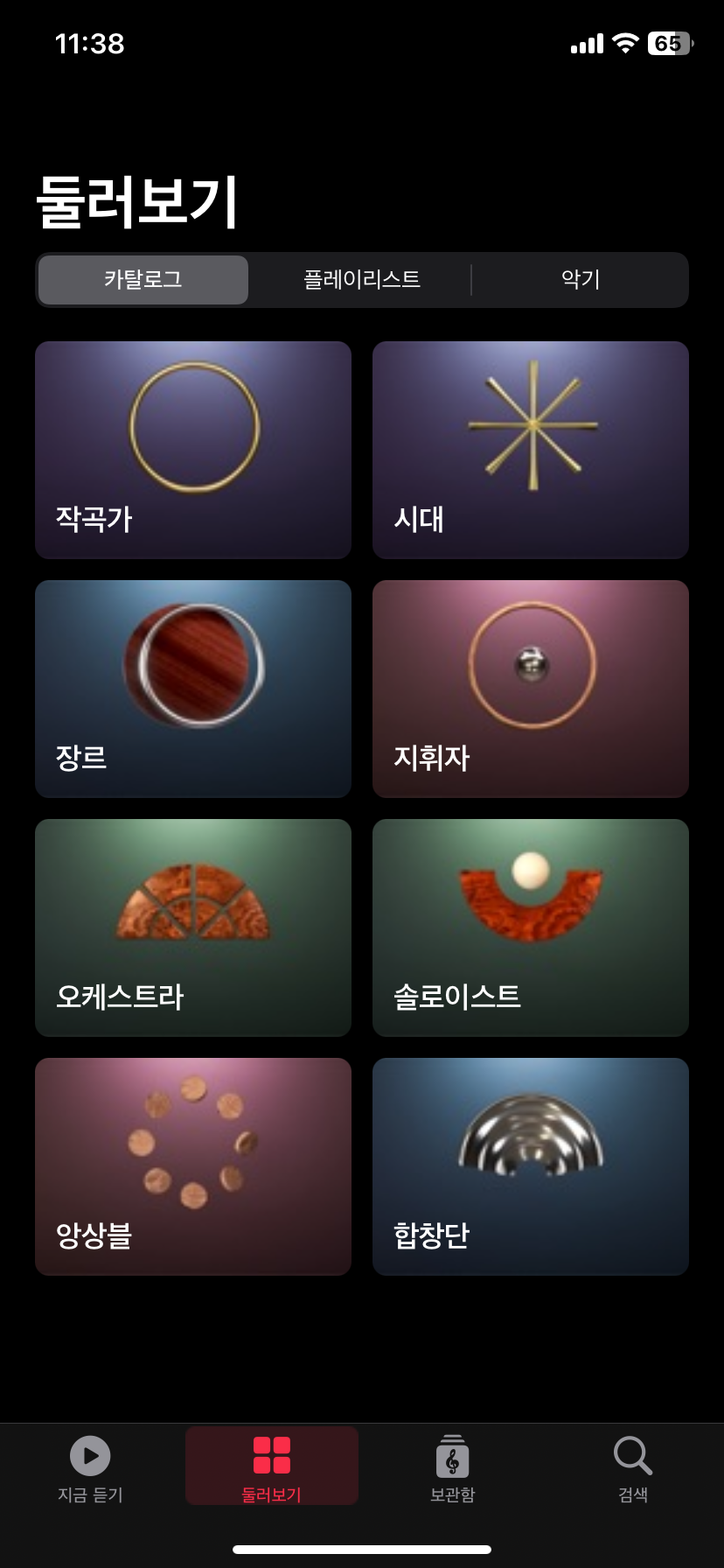The image size is (724, 1568).
Task: Tap the 둘러보기 bottom tab
Action: [272, 1468]
